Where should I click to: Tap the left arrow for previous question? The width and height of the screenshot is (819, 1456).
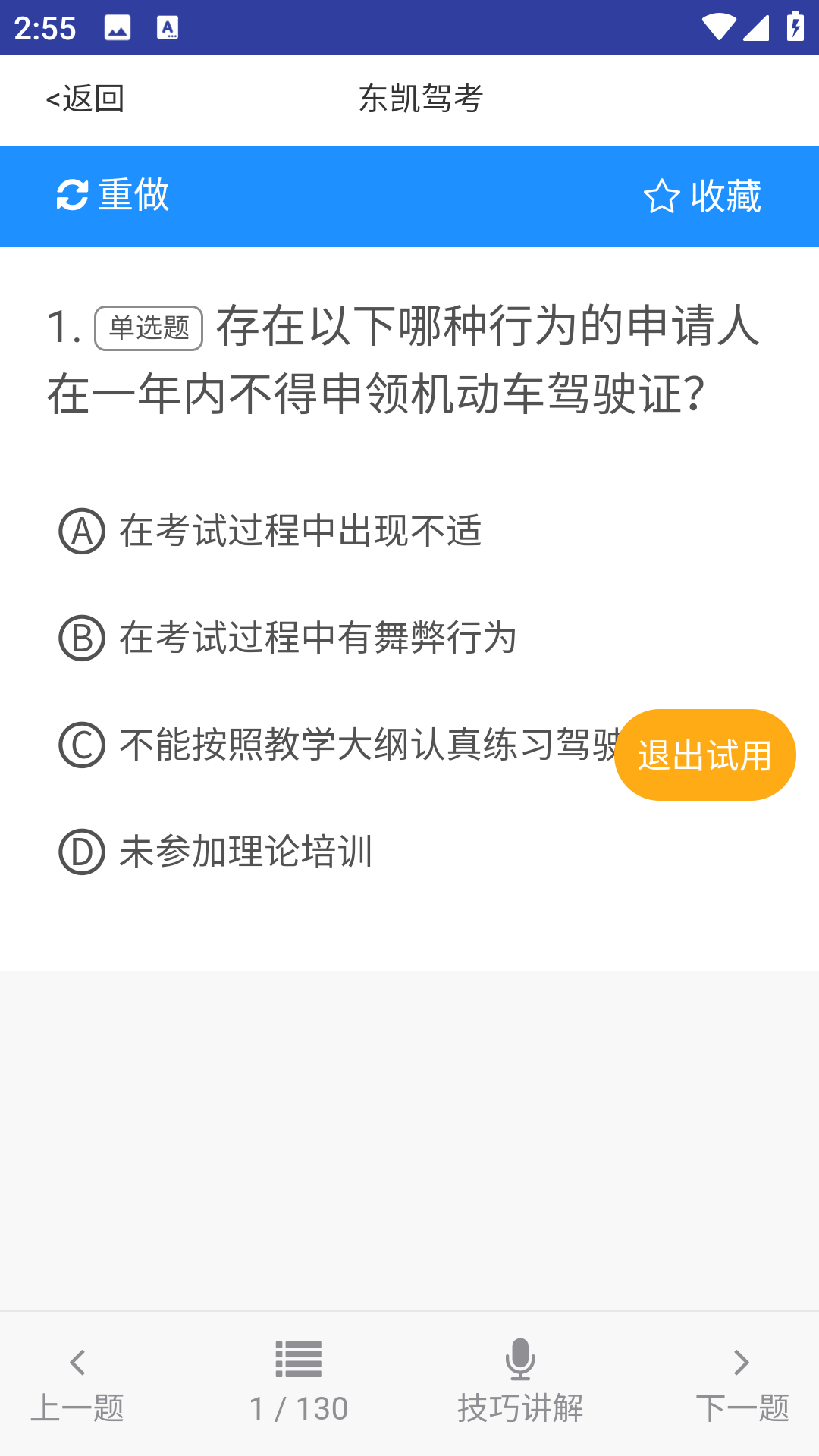click(x=77, y=1360)
